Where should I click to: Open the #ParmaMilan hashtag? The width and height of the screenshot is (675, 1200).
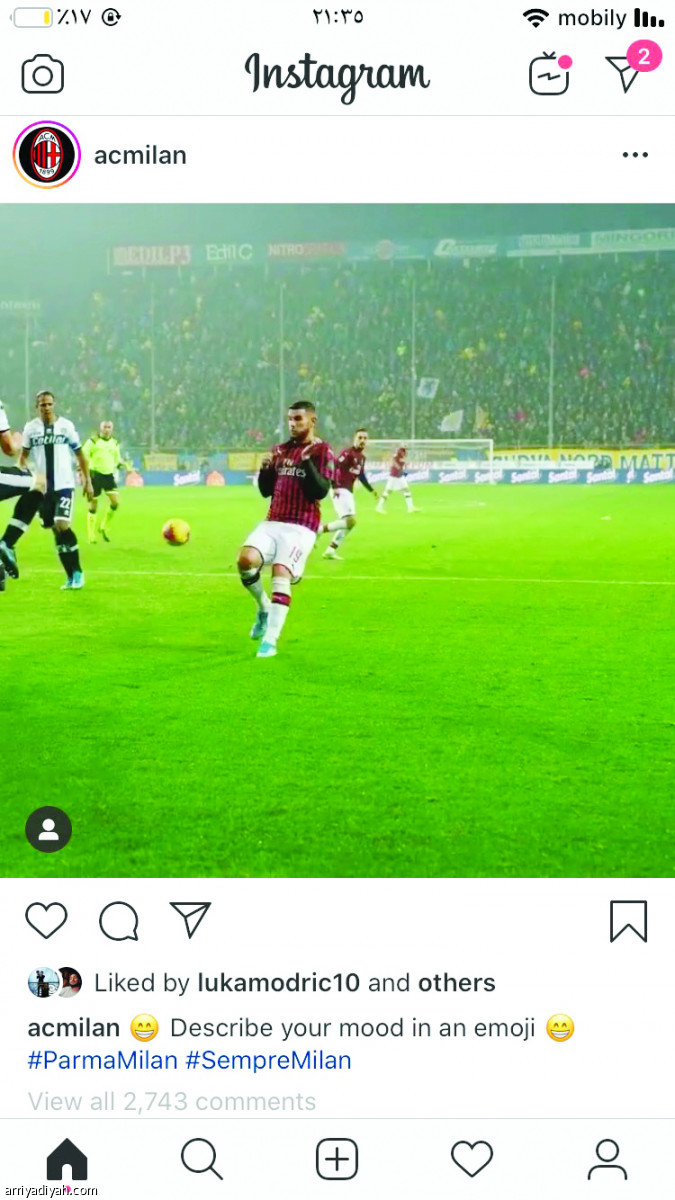(x=102, y=1060)
